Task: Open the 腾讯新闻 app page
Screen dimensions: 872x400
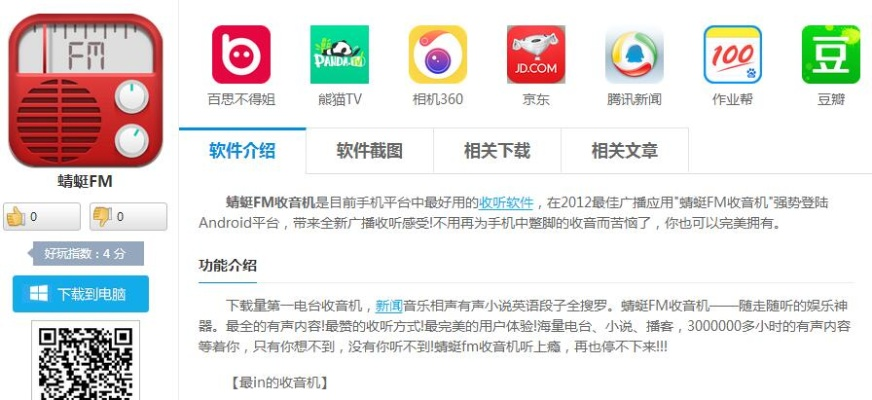Action: click(634, 55)
